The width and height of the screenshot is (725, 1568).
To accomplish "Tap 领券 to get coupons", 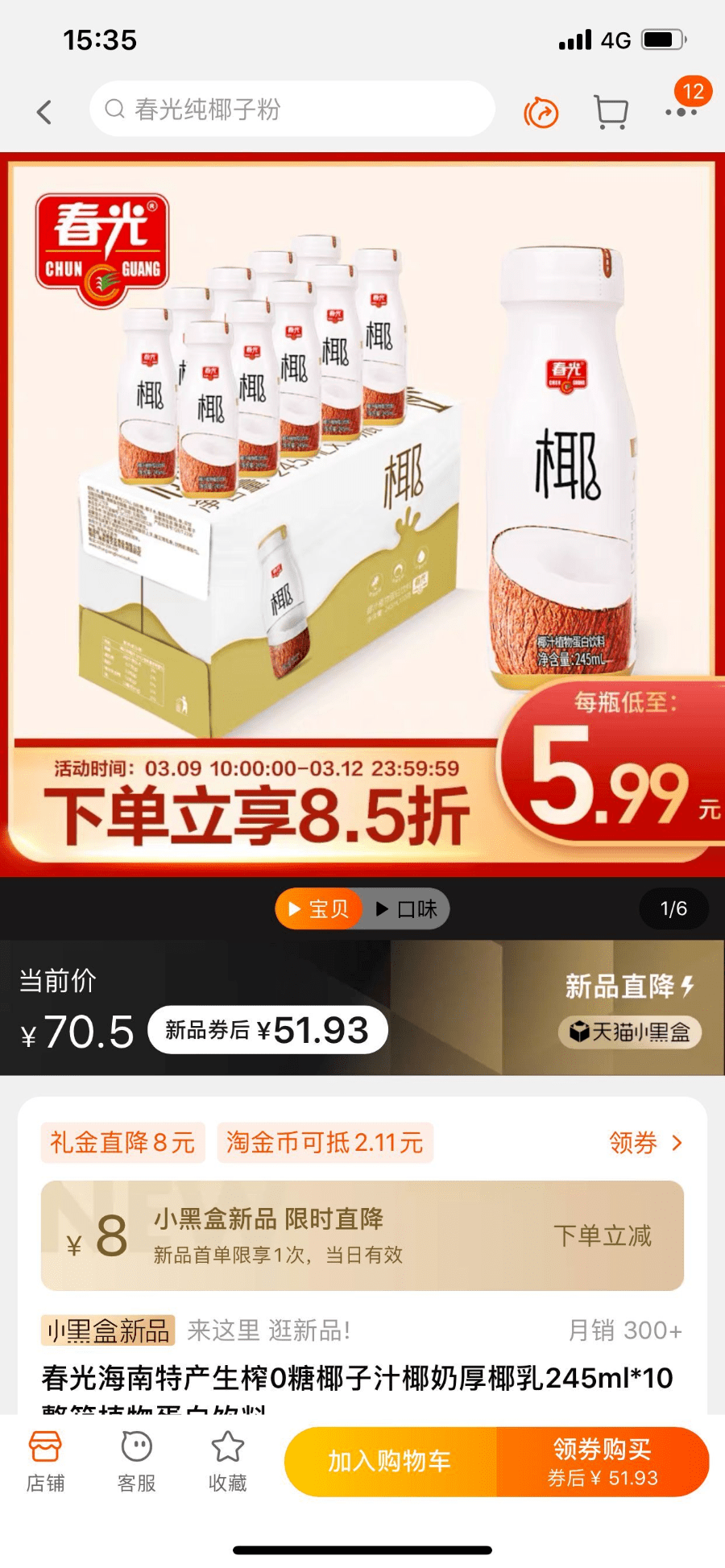I will pos(645,1142).
